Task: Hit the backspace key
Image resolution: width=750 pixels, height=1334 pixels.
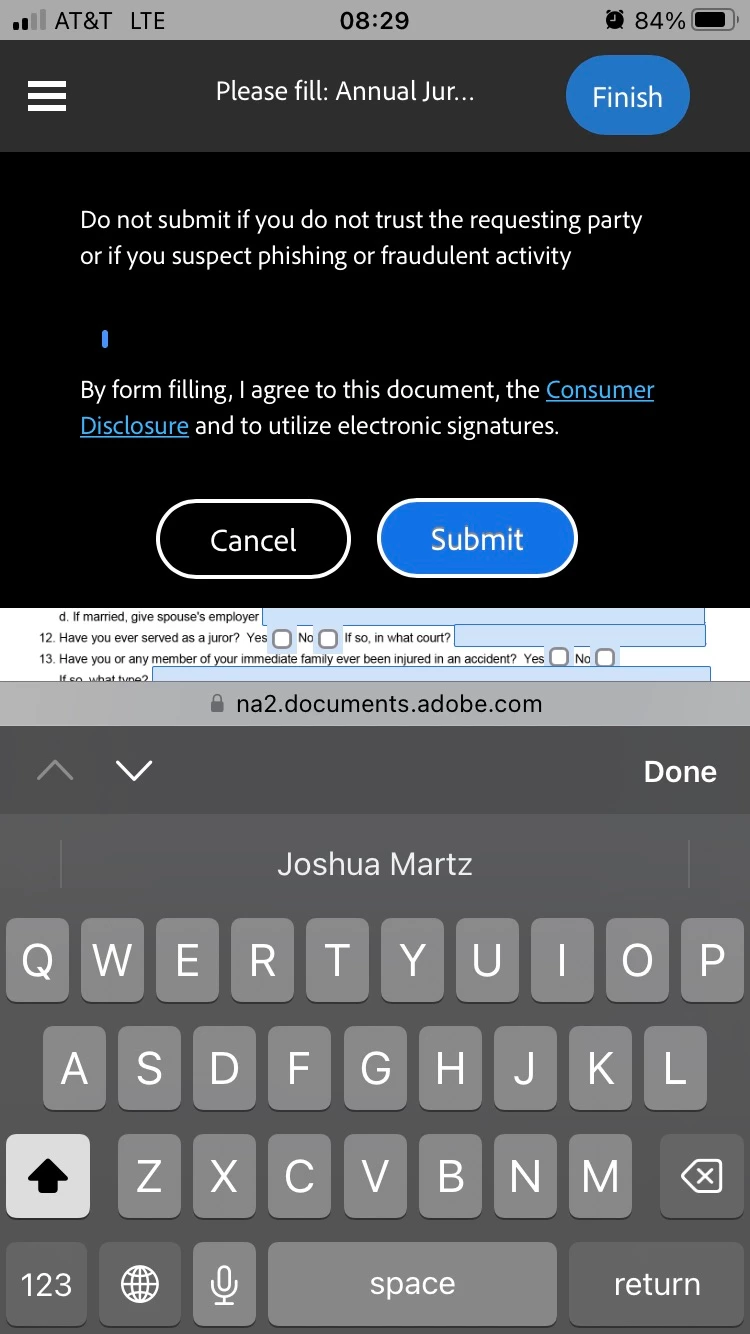Action: [x=701, y=1176]
